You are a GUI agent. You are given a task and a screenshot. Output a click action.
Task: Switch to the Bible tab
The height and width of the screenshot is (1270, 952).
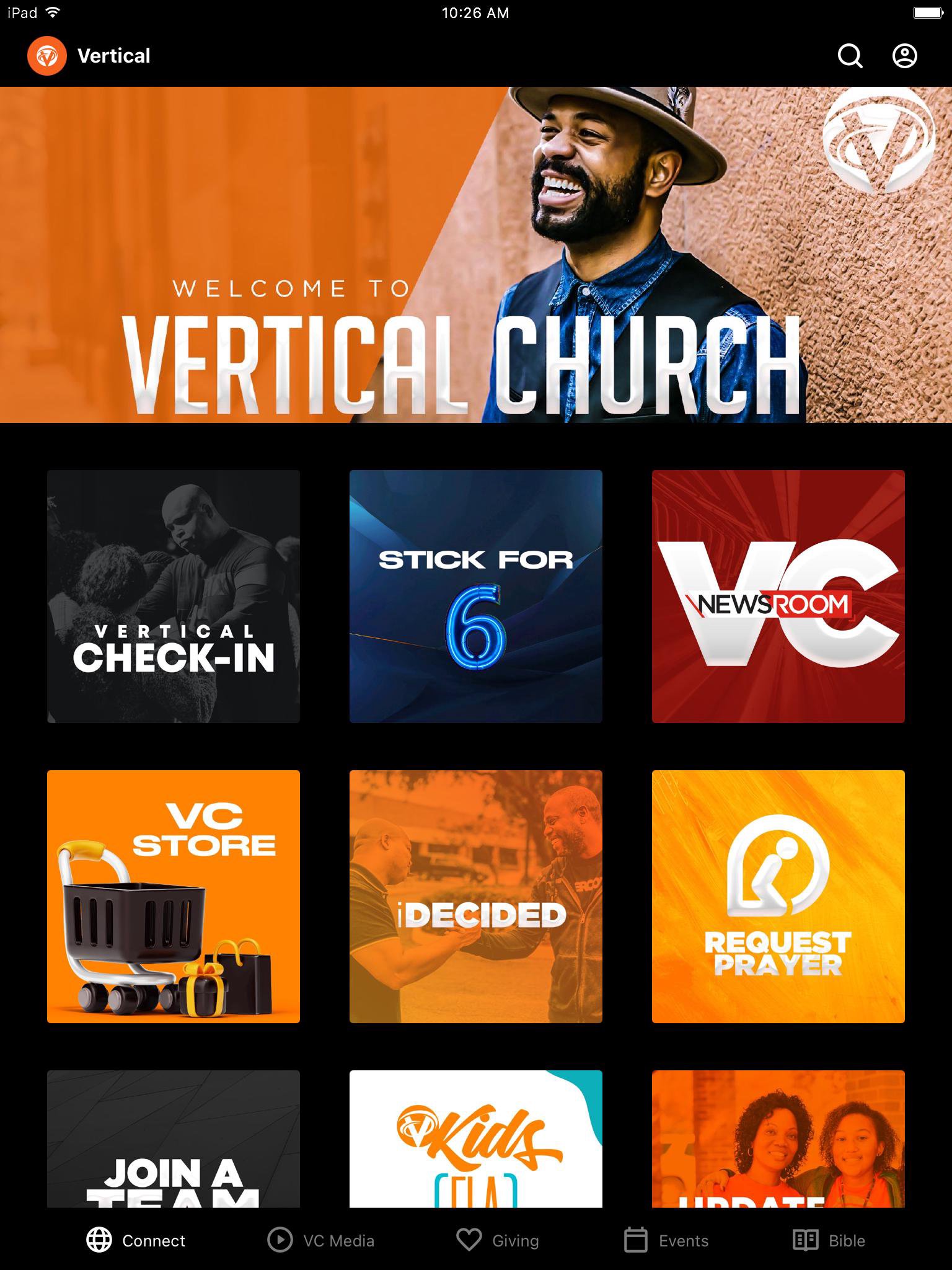[829, 1240]
